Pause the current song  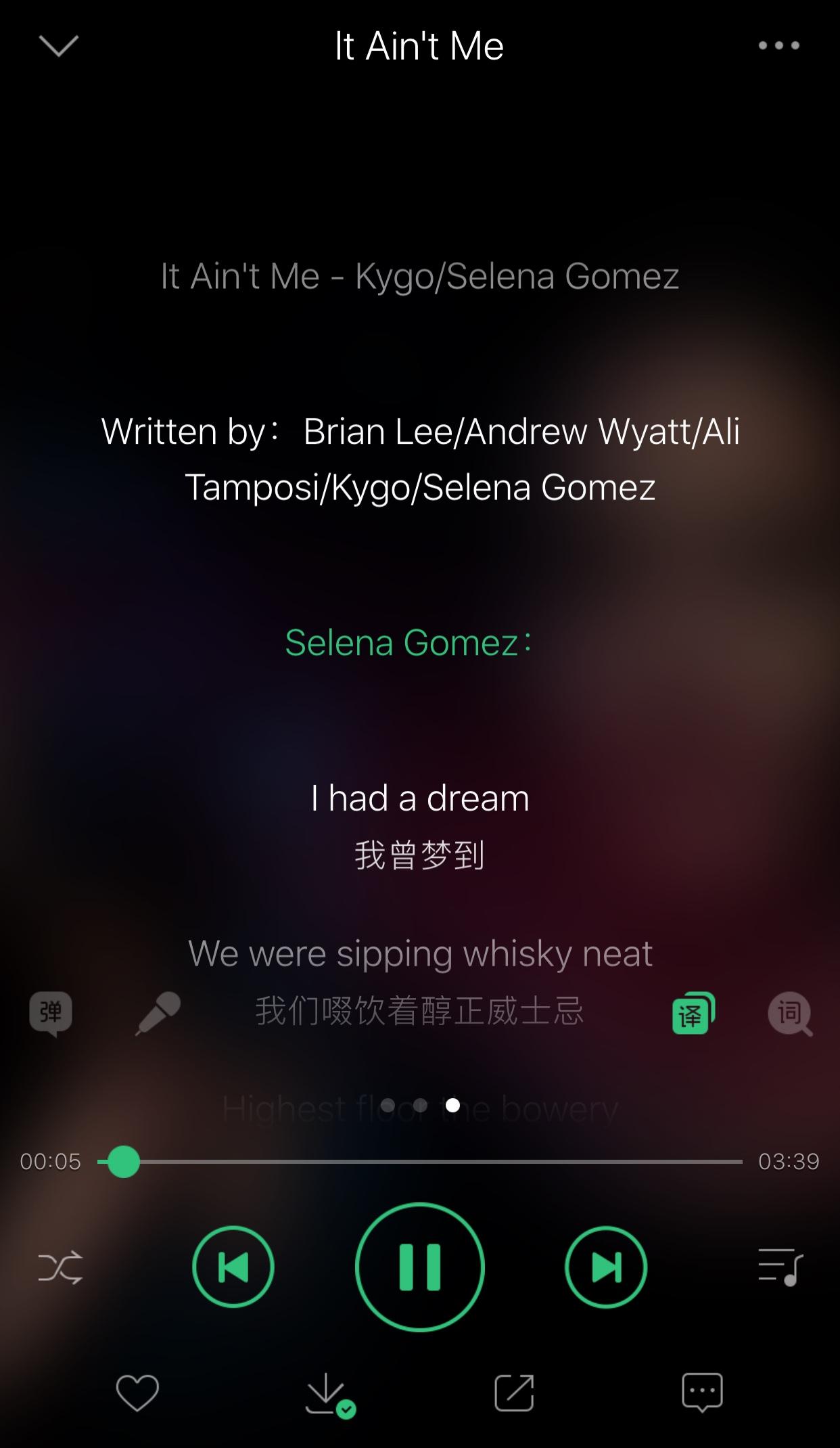(419, 1267)
